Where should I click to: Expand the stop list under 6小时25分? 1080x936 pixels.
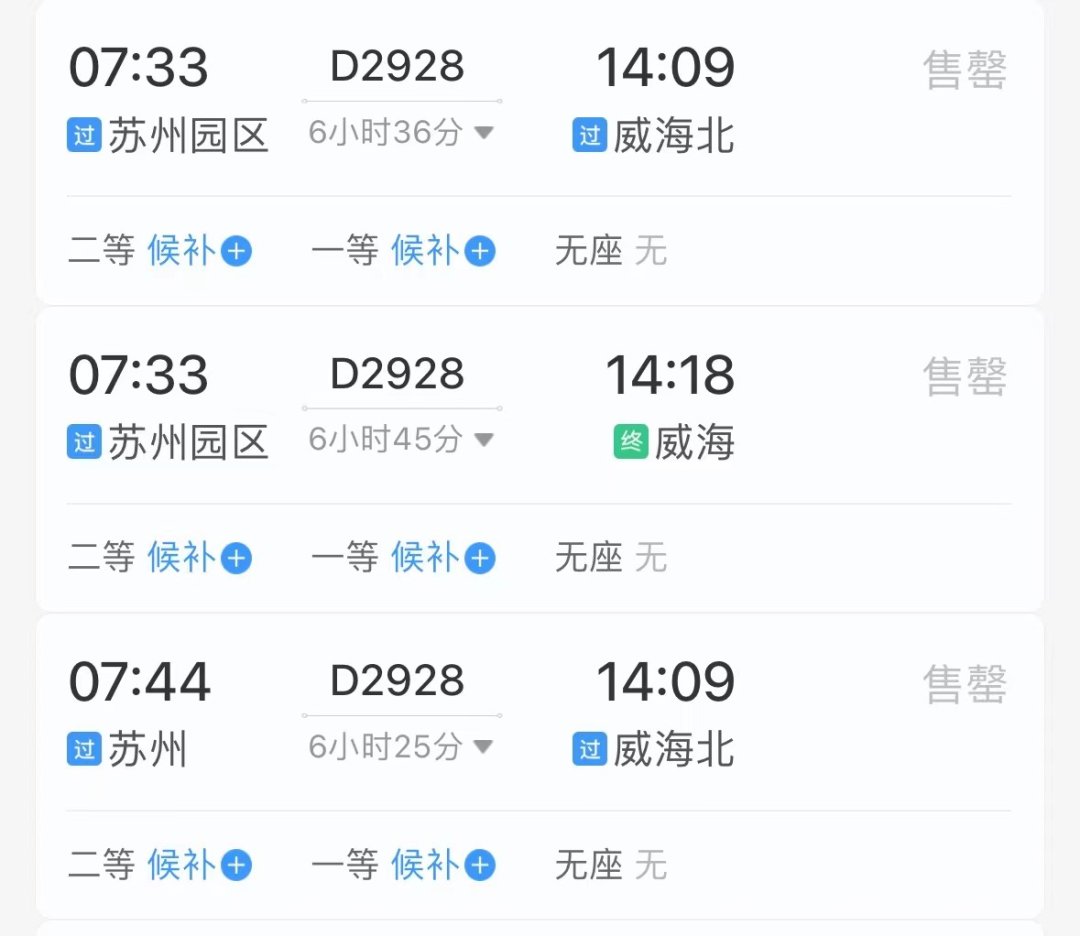click(x=483, y=746)
